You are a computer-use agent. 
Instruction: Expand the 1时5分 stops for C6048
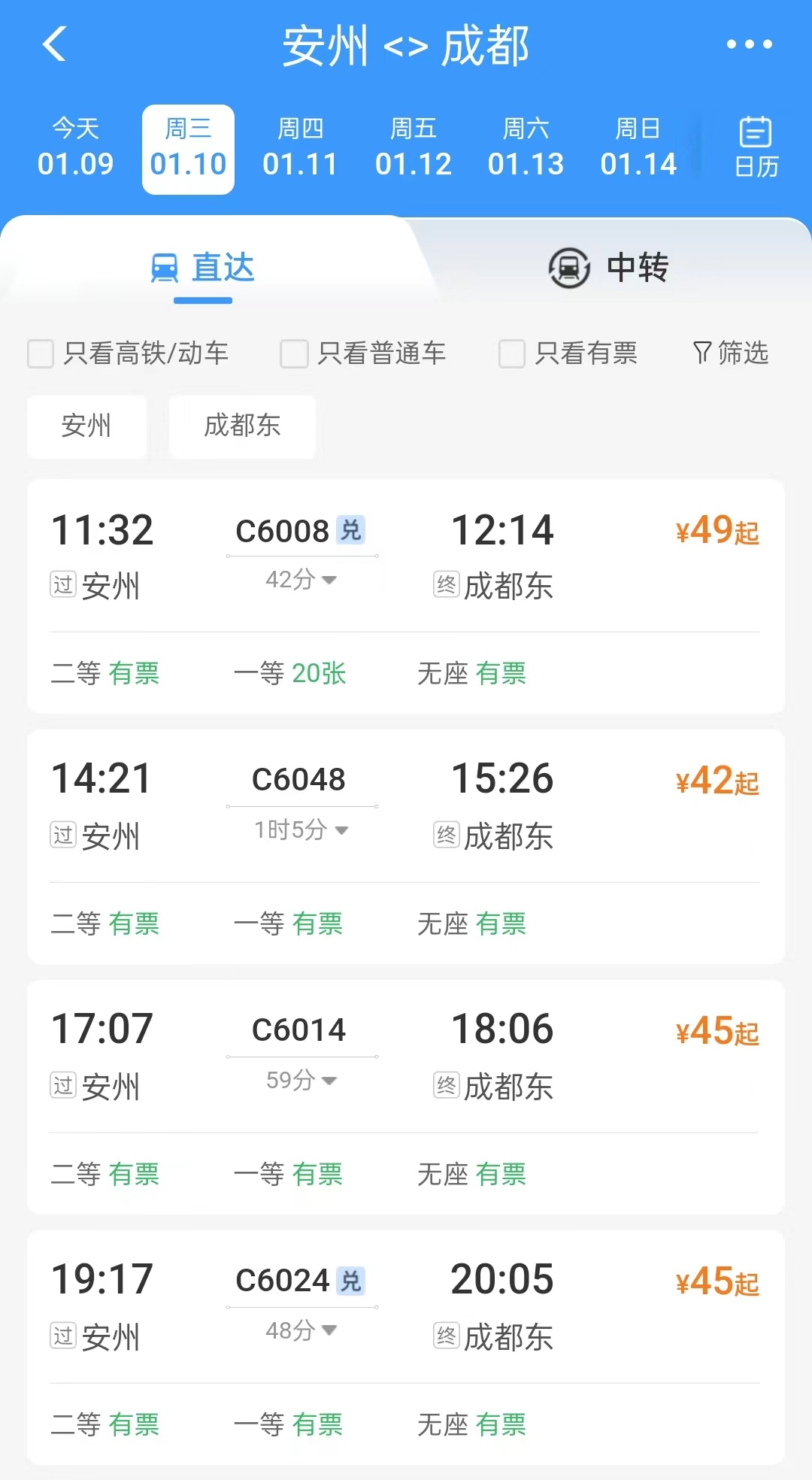pos(301,830)
